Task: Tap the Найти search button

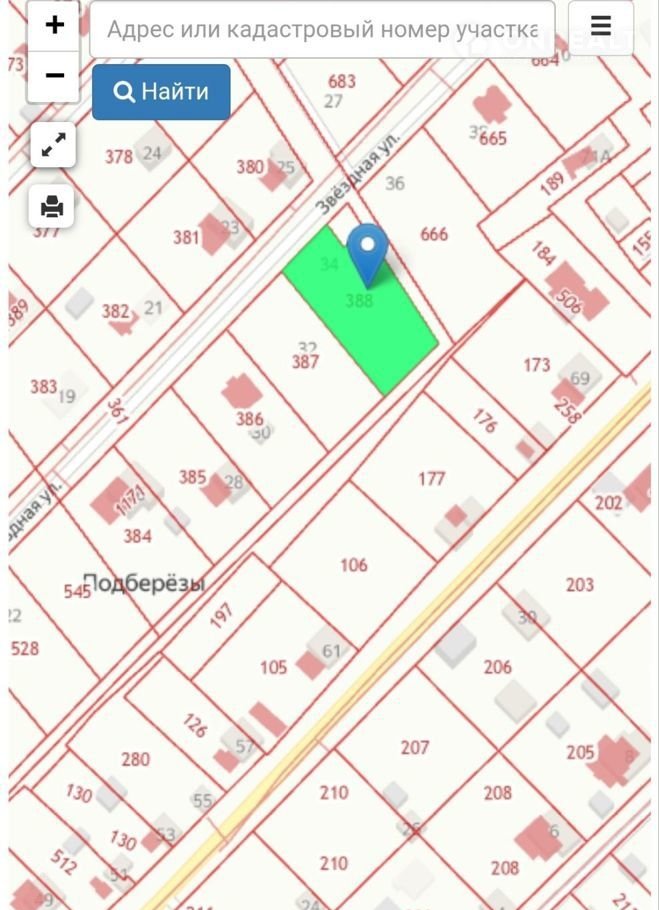Action: coord(161,92)
